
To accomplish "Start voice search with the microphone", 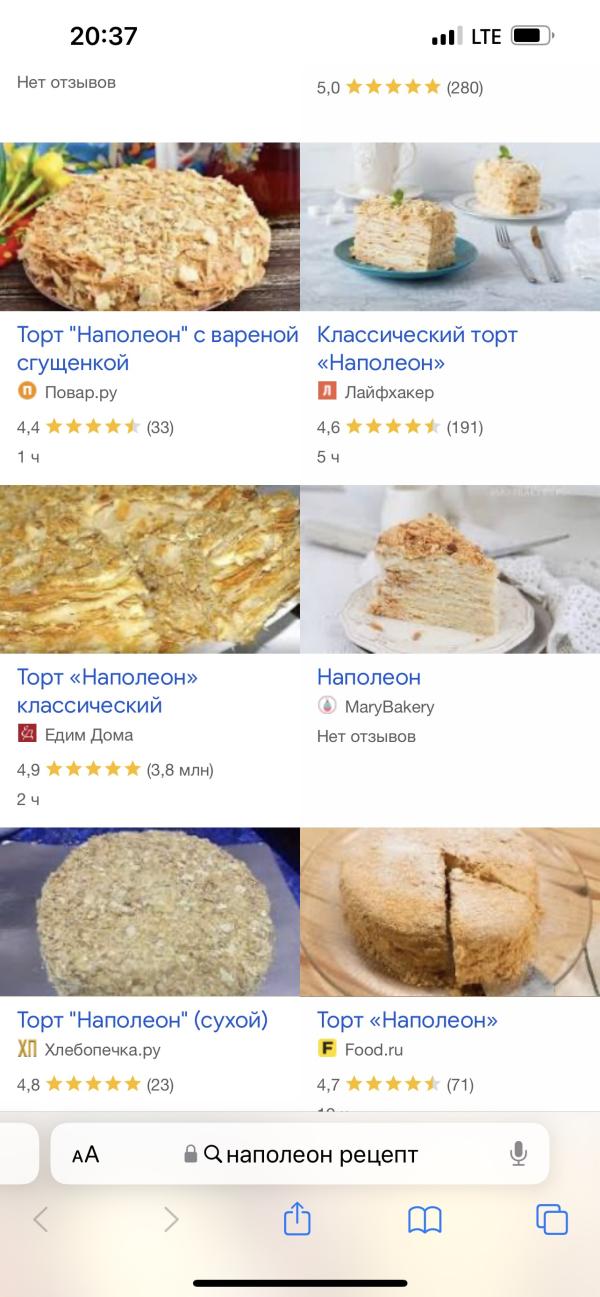I will 518,1154.
